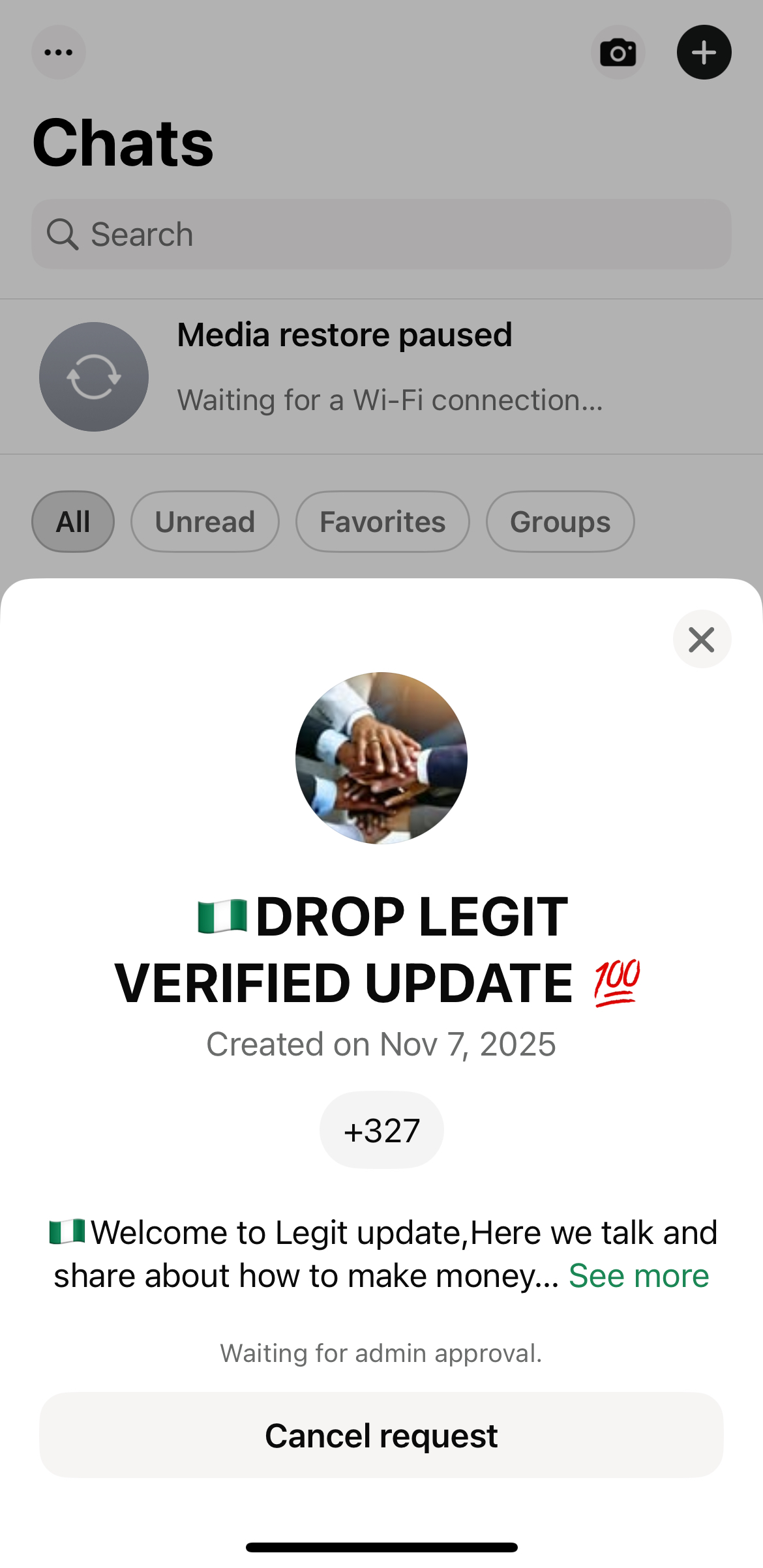Filter chats by Unread

point(205,522)
